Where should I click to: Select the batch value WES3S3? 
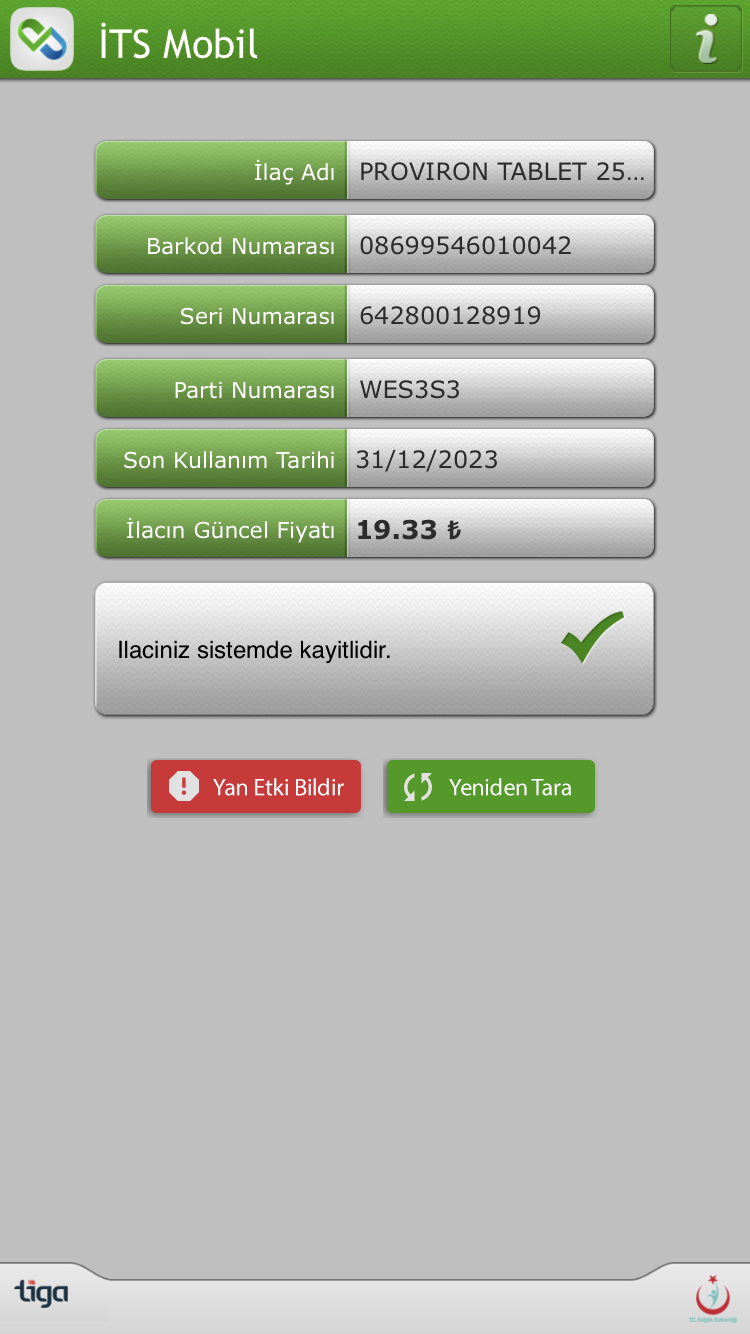[500, 388]
